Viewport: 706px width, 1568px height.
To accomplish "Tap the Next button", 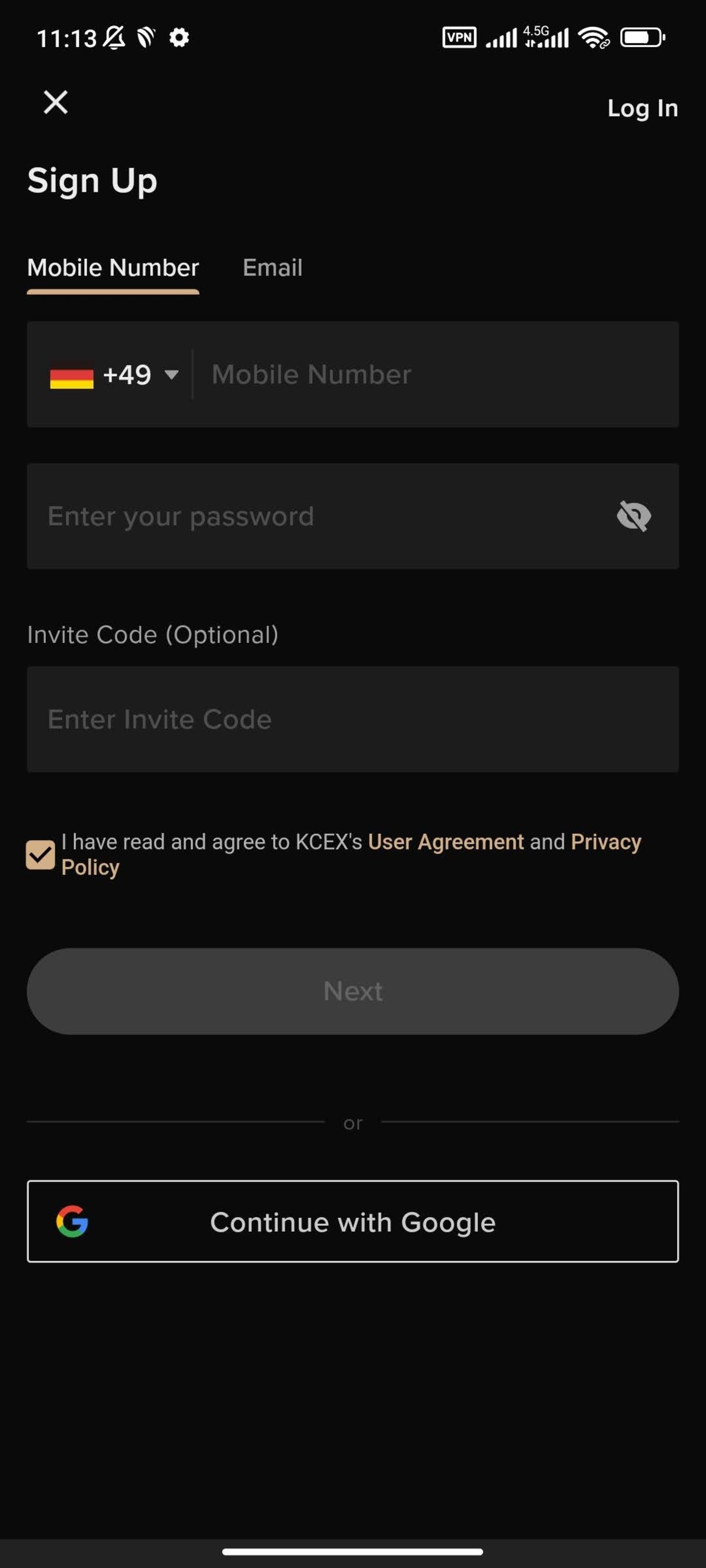I will [x=353, y=990].
